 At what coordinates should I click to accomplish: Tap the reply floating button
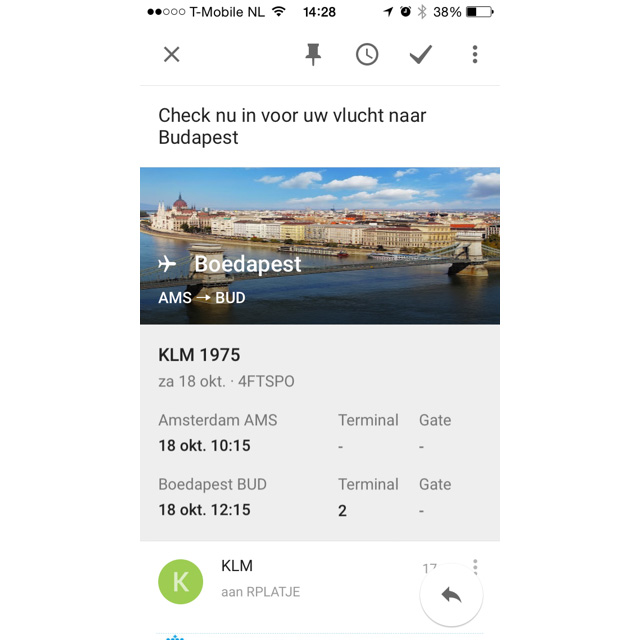[x=451, y=595]
